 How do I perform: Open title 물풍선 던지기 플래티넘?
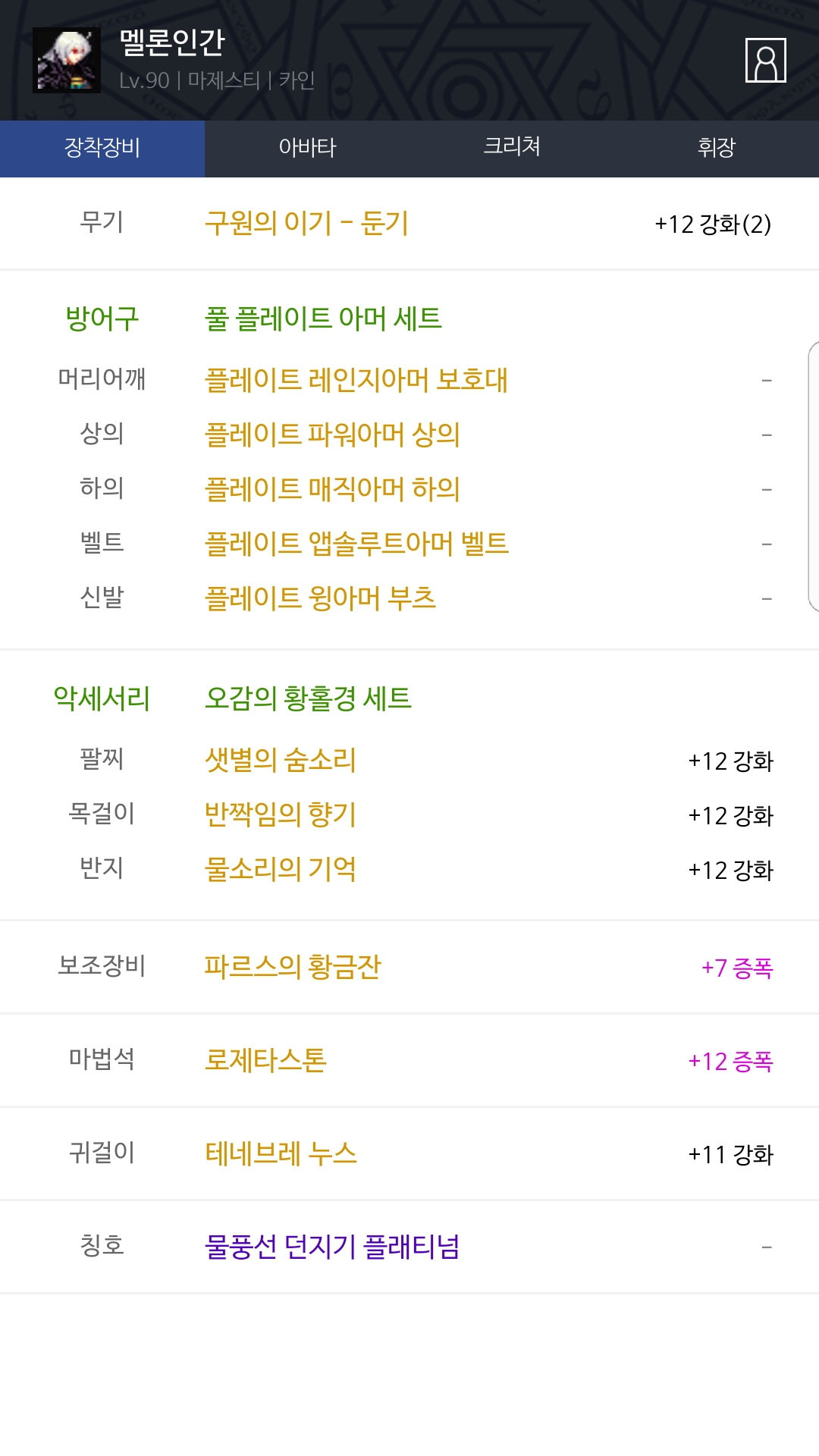tap(332, 1247)
